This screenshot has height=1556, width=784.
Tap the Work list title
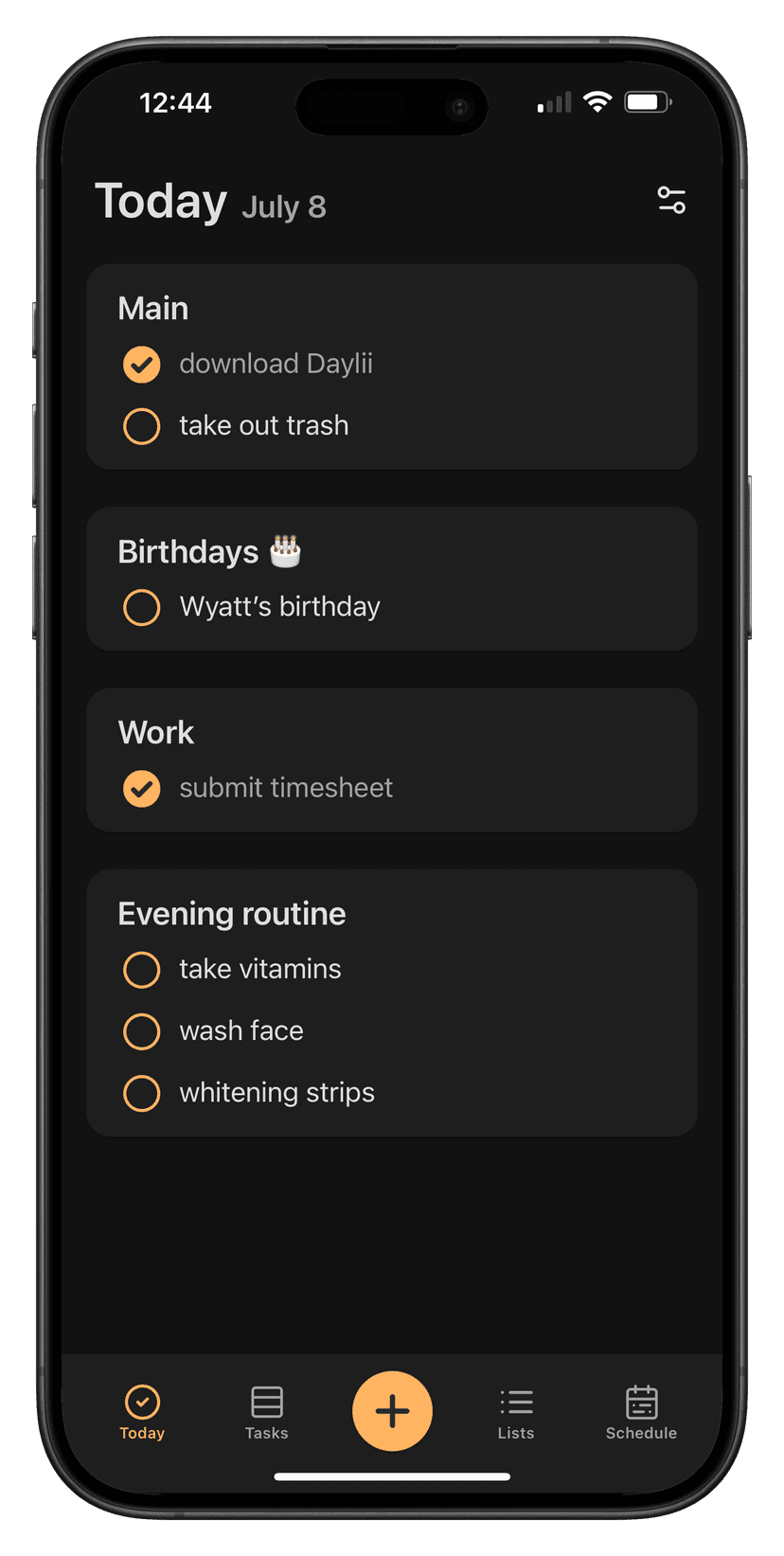155,732
